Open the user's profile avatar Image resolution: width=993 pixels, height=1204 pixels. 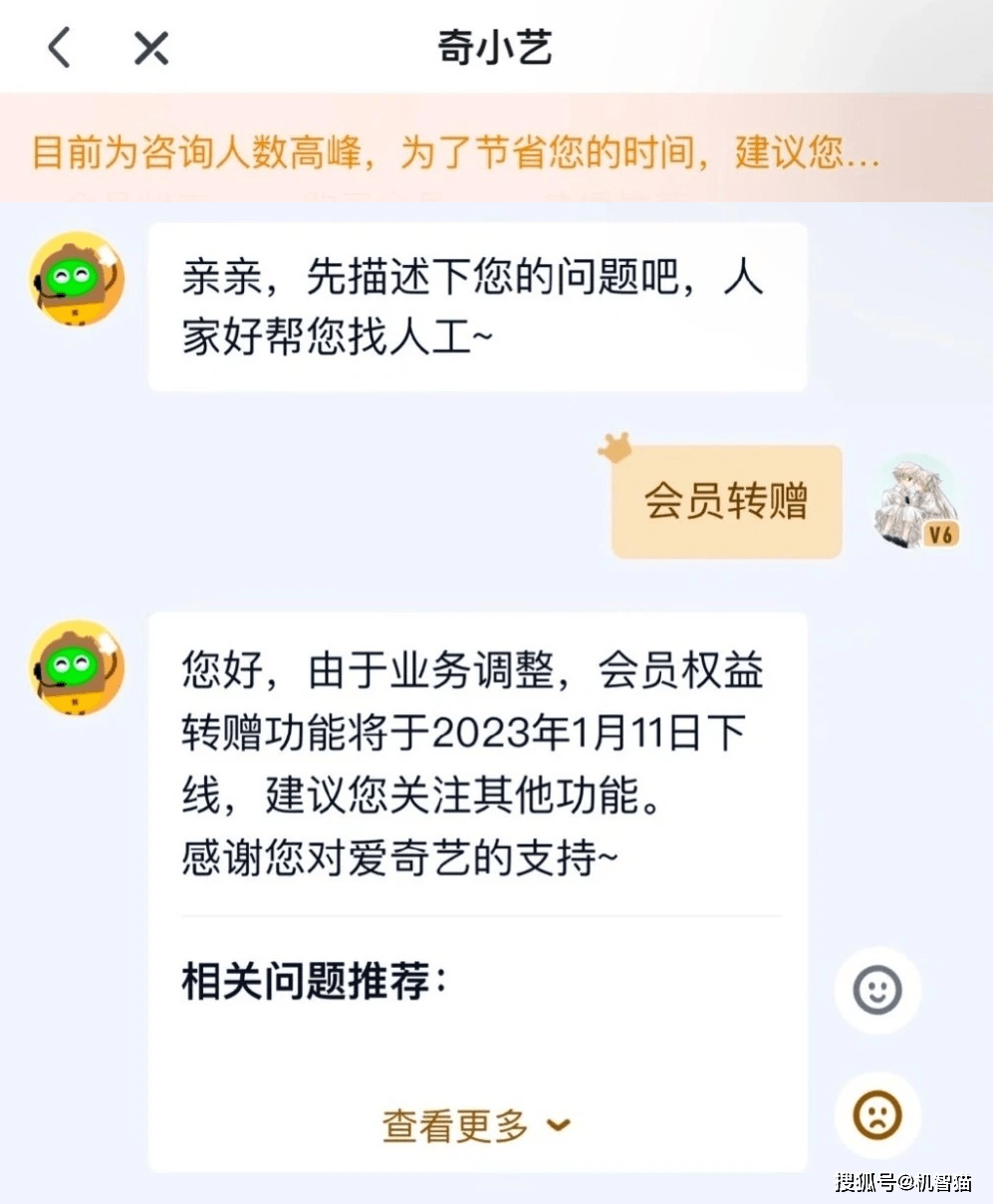pyautogui.click(x=916, y=498)
